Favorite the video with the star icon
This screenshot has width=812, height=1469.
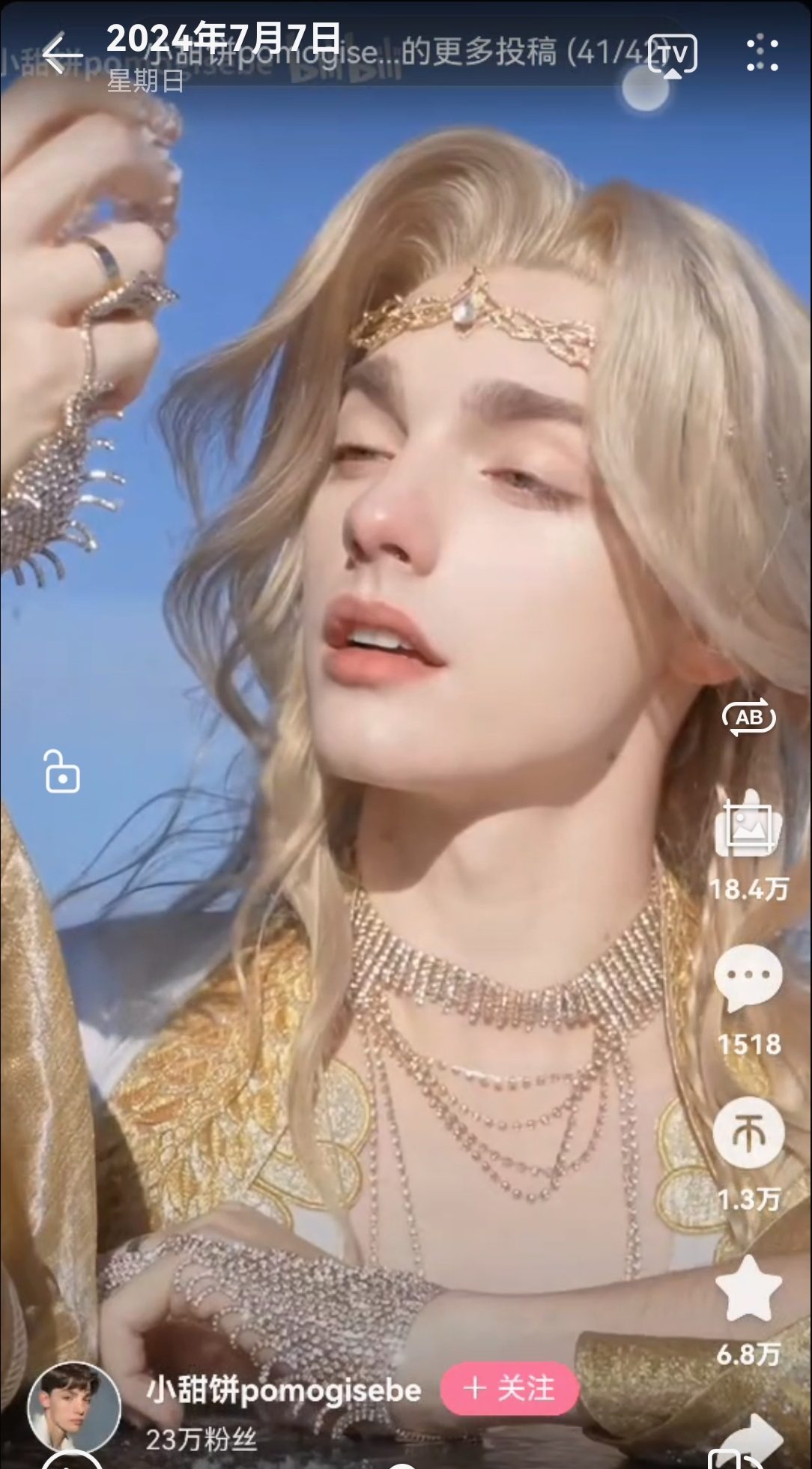click(x=748, y=1288)
